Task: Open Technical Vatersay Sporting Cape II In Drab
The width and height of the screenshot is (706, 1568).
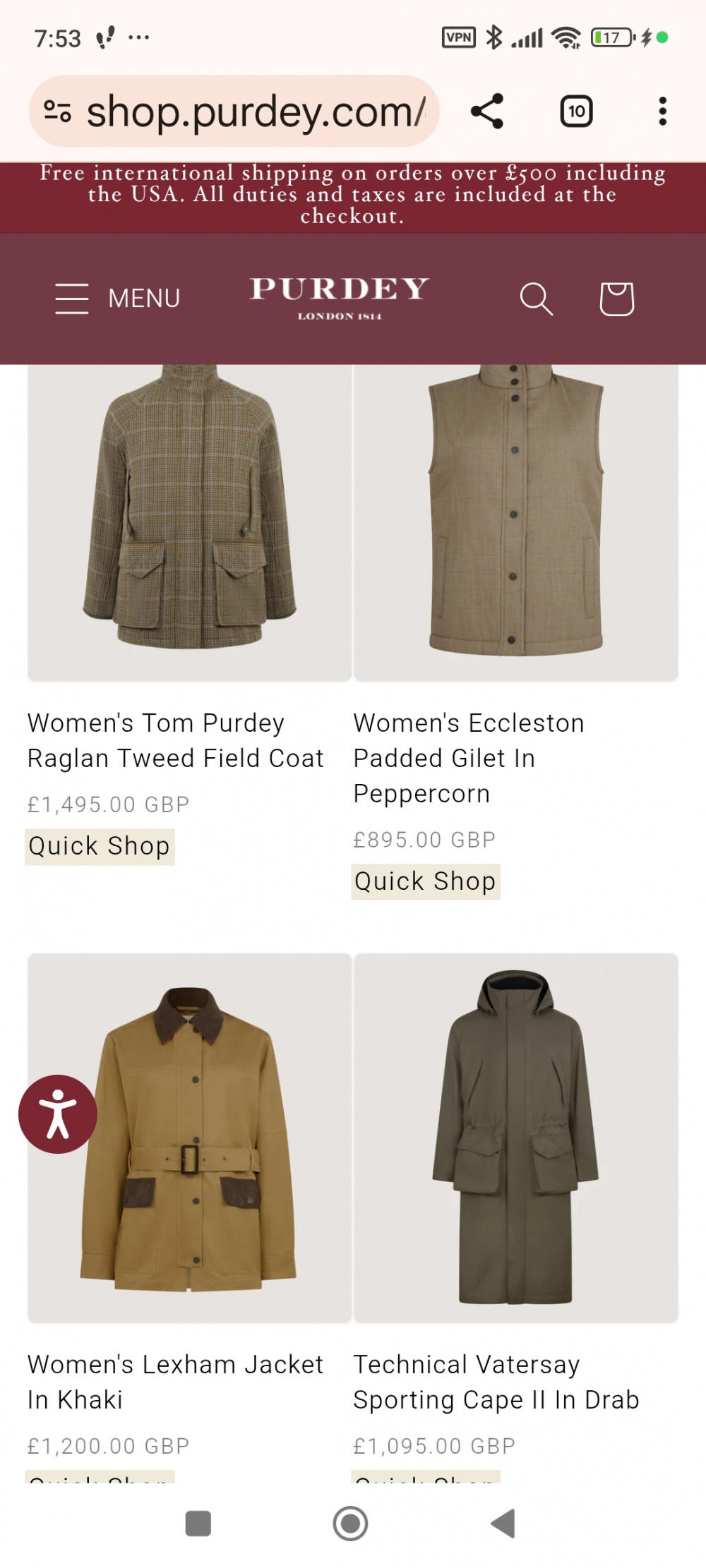Action: [x=496, y=1381]
